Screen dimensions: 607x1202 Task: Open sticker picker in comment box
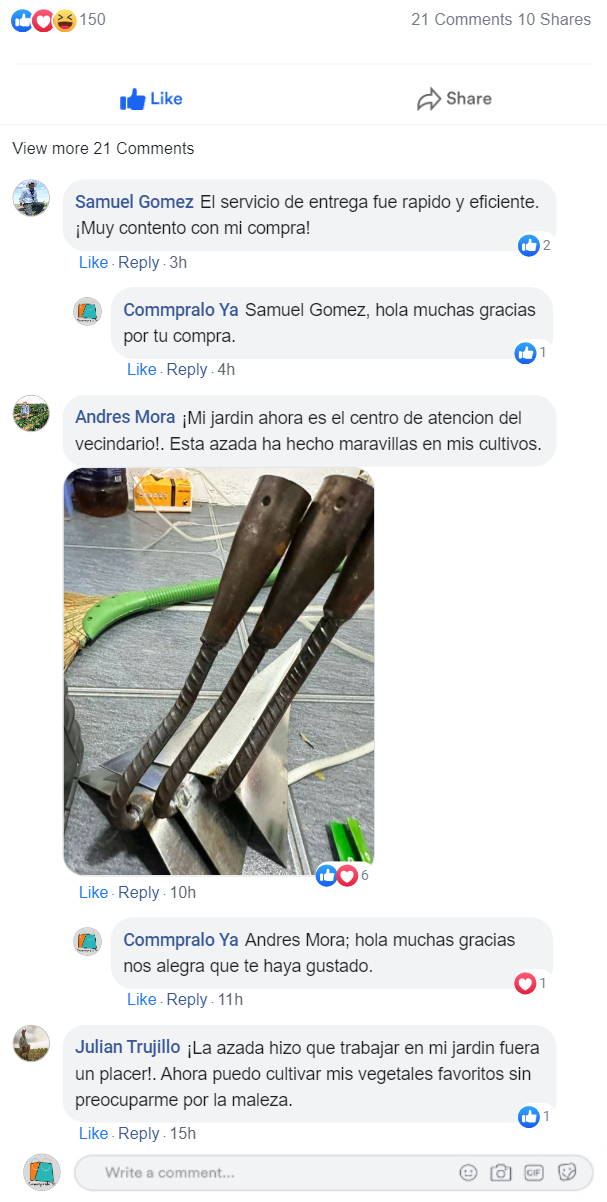tap(566, 1172)
